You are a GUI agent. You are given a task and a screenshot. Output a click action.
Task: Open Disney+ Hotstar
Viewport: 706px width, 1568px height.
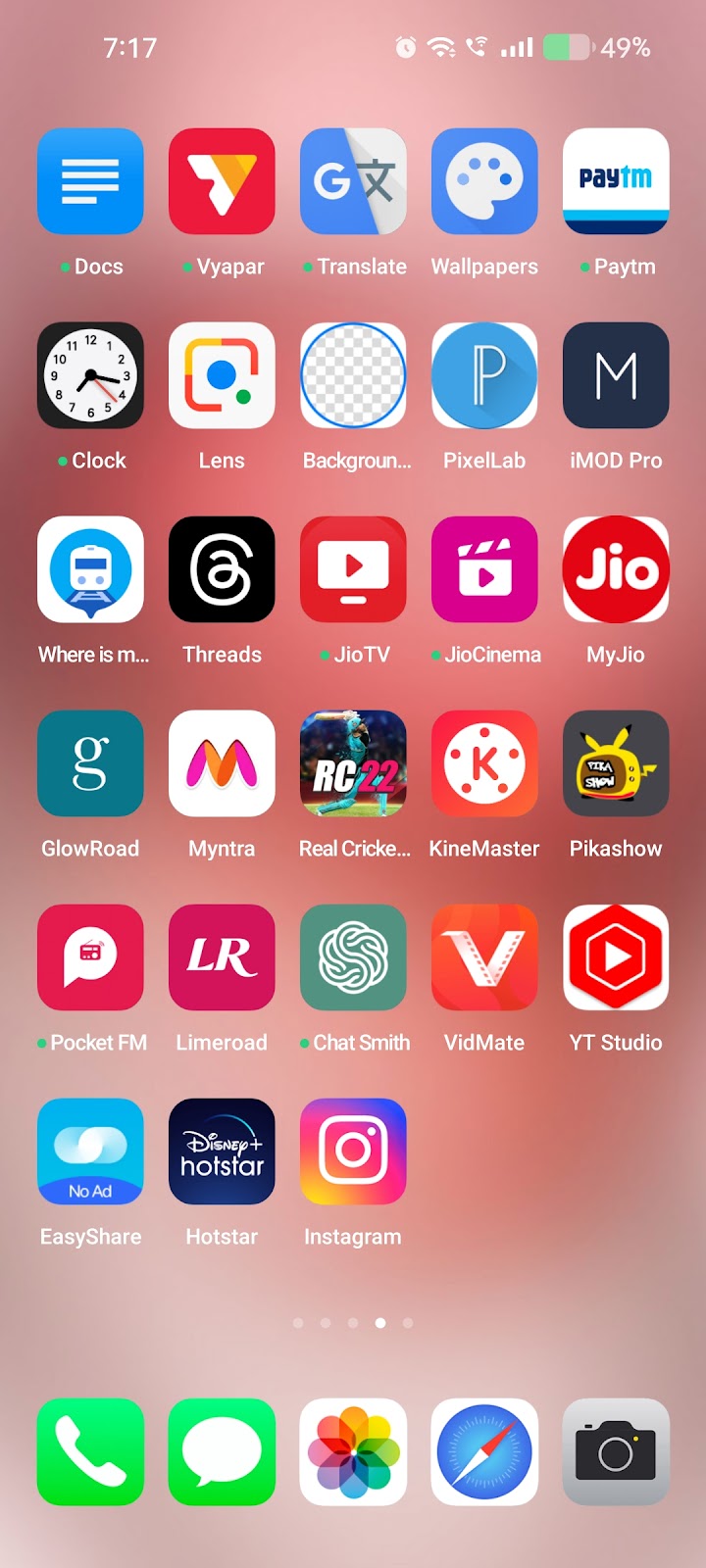[222, 1151]
